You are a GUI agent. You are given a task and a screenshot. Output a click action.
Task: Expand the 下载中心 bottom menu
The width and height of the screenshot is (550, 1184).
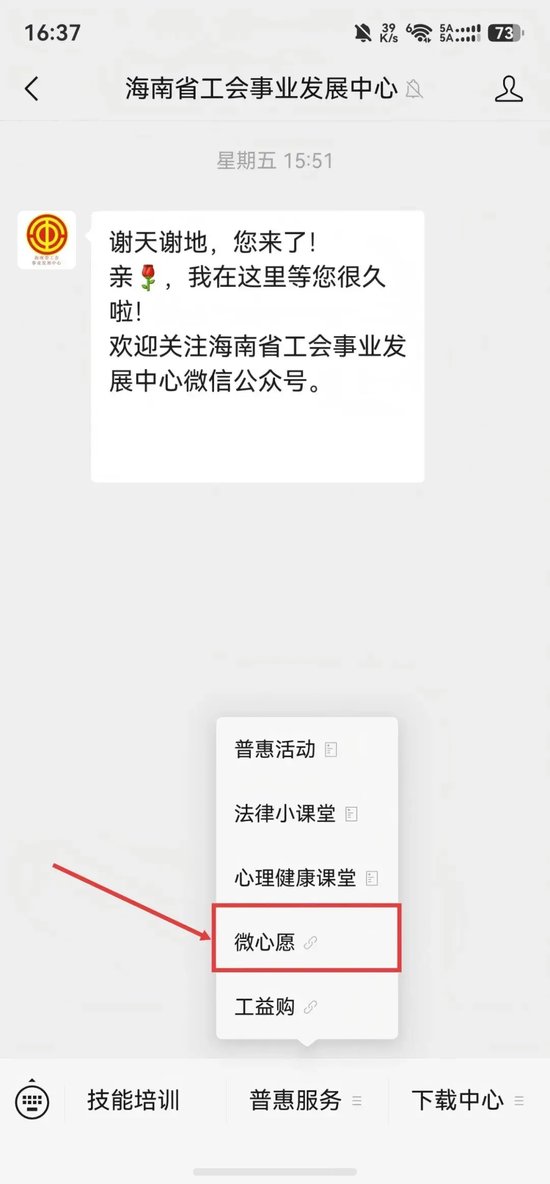coord(468,1100)
